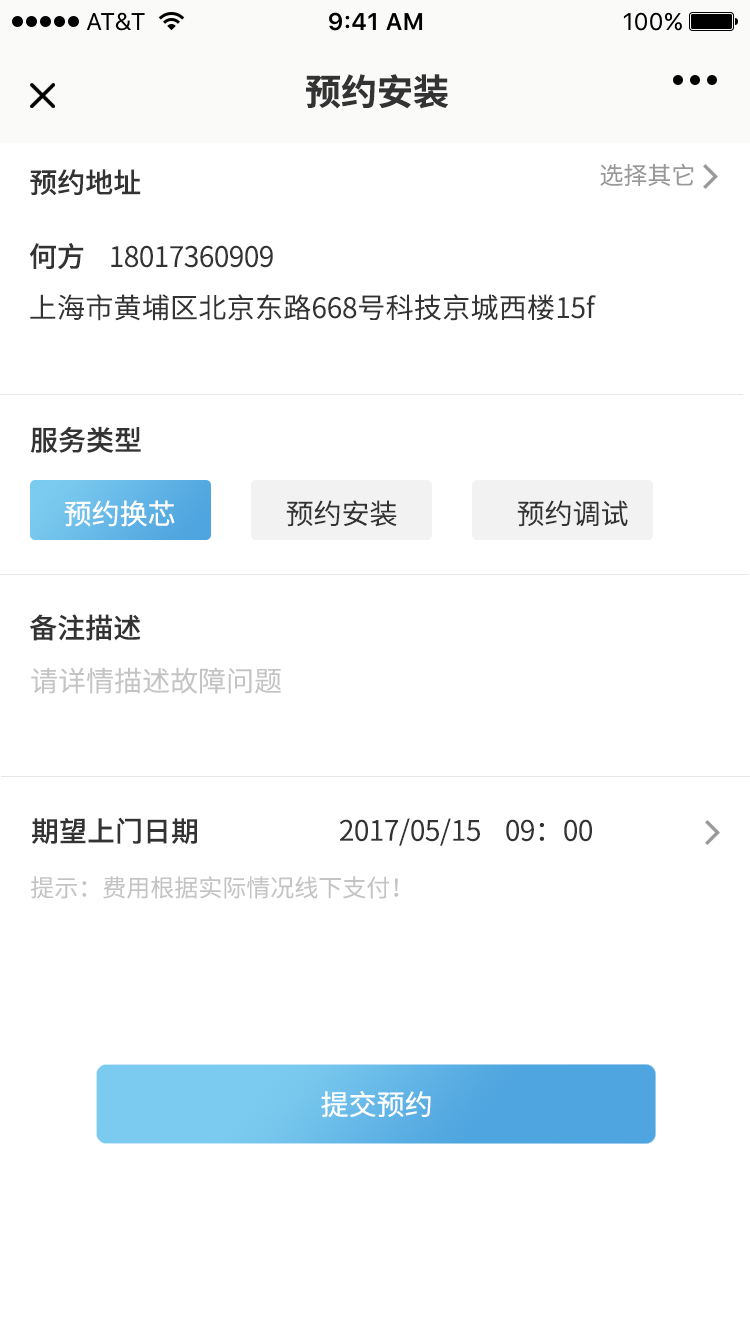This screenshot has width=750, height=1334.
Task: Select the 预约调试 service option
Action: (x=562, y=510)
